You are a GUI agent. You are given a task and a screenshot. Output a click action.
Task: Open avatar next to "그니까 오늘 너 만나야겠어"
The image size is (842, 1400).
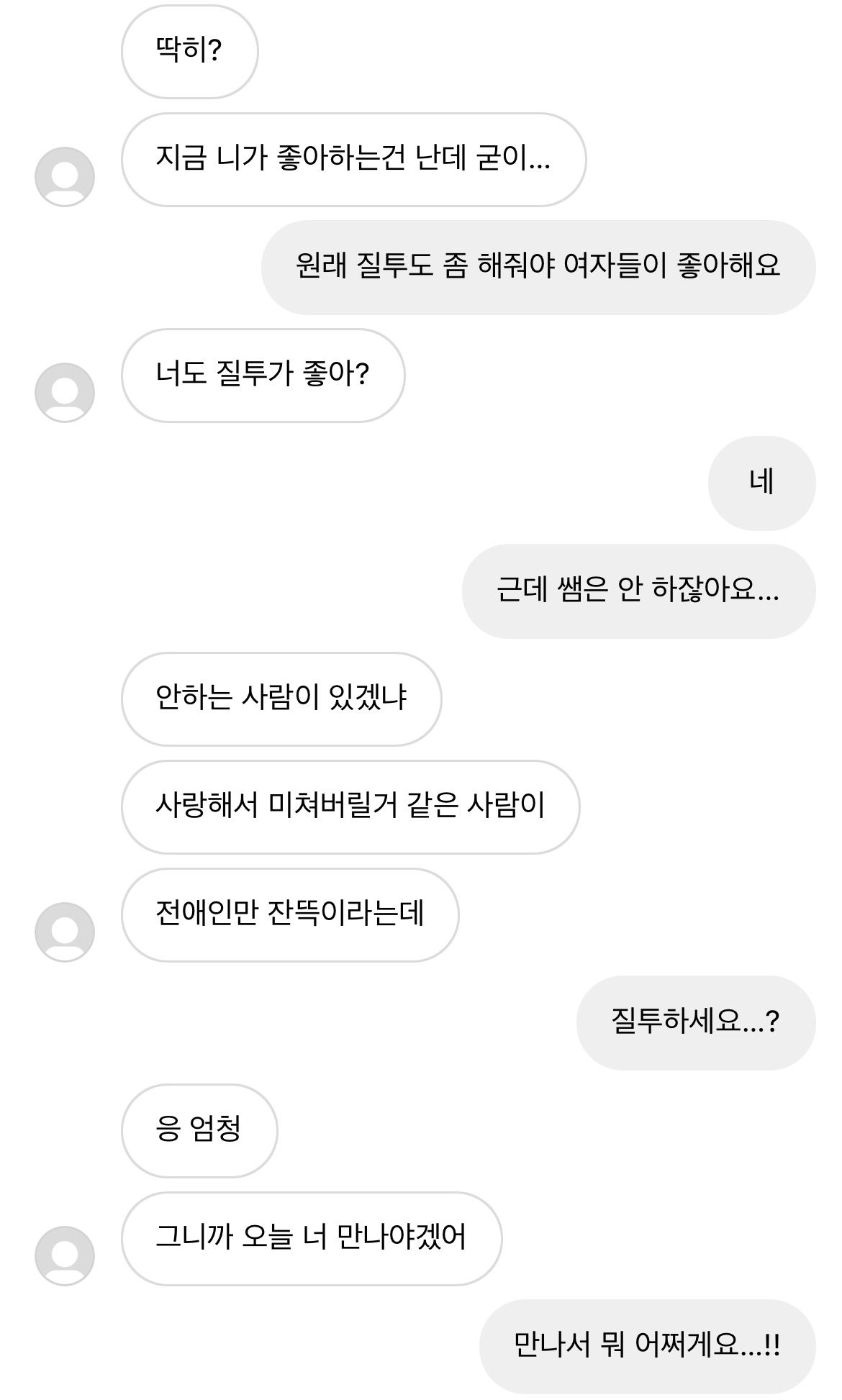click(65, 1256)
